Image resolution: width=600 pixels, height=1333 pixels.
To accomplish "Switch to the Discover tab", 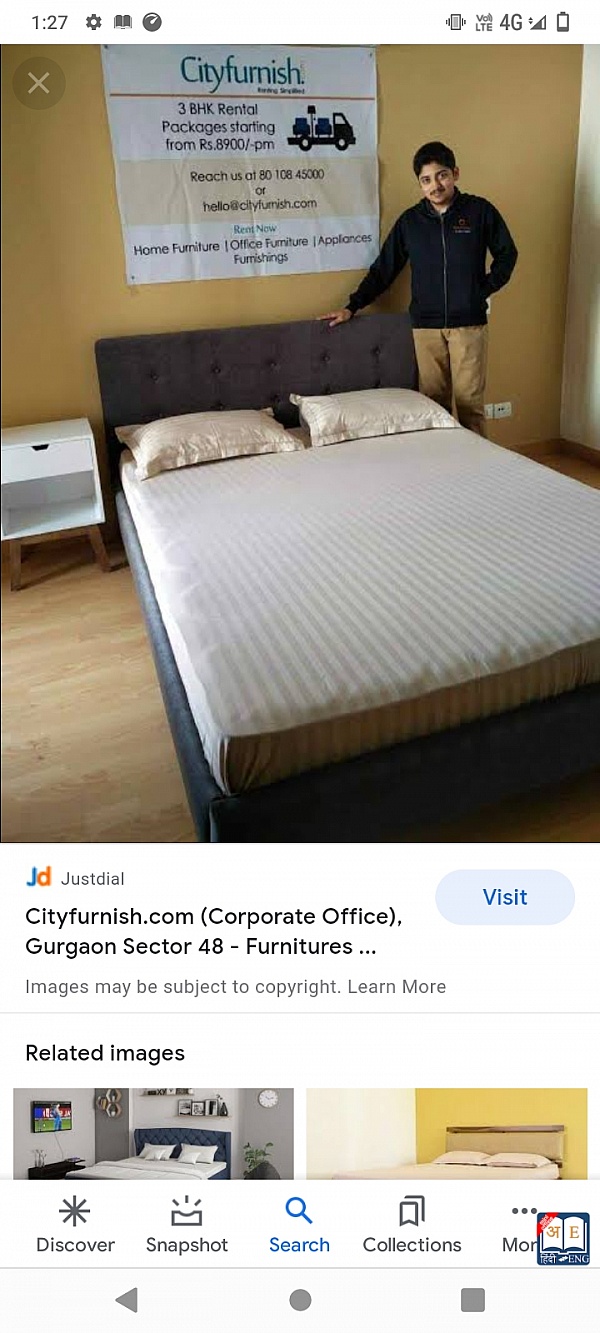I will 75,1226.
